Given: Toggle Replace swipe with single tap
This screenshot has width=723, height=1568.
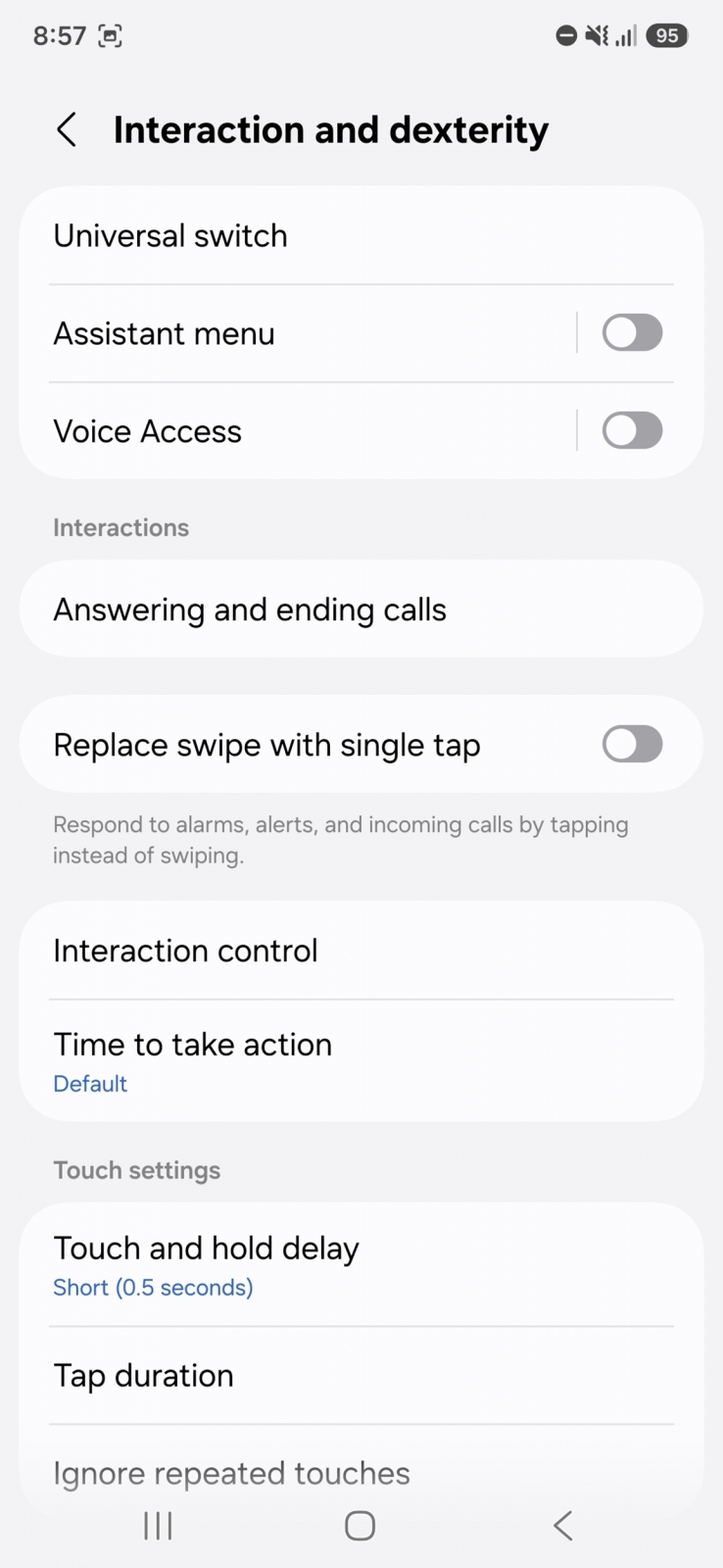Looking at the screenshot, I should click(632, 744).
